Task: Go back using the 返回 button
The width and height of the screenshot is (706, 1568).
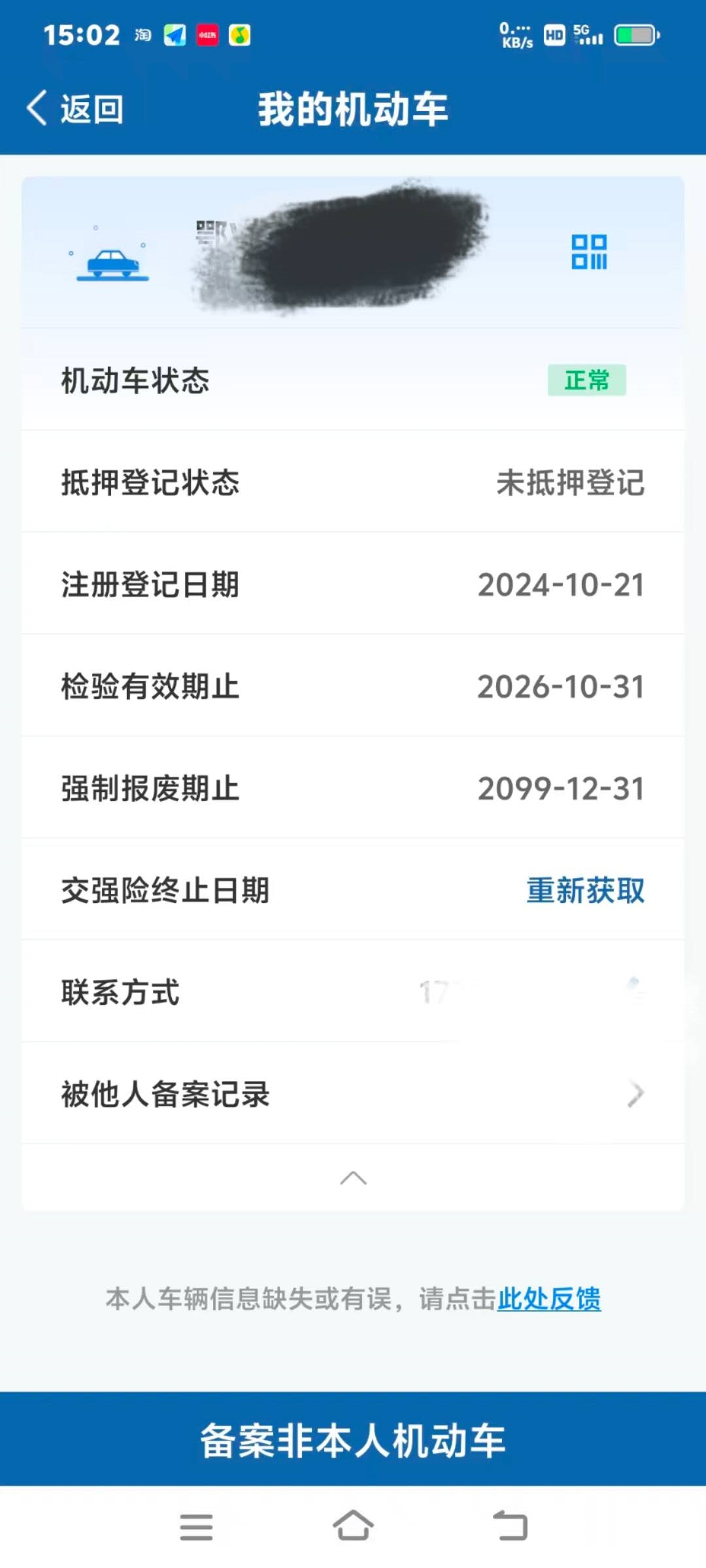Action: (75, 108)
